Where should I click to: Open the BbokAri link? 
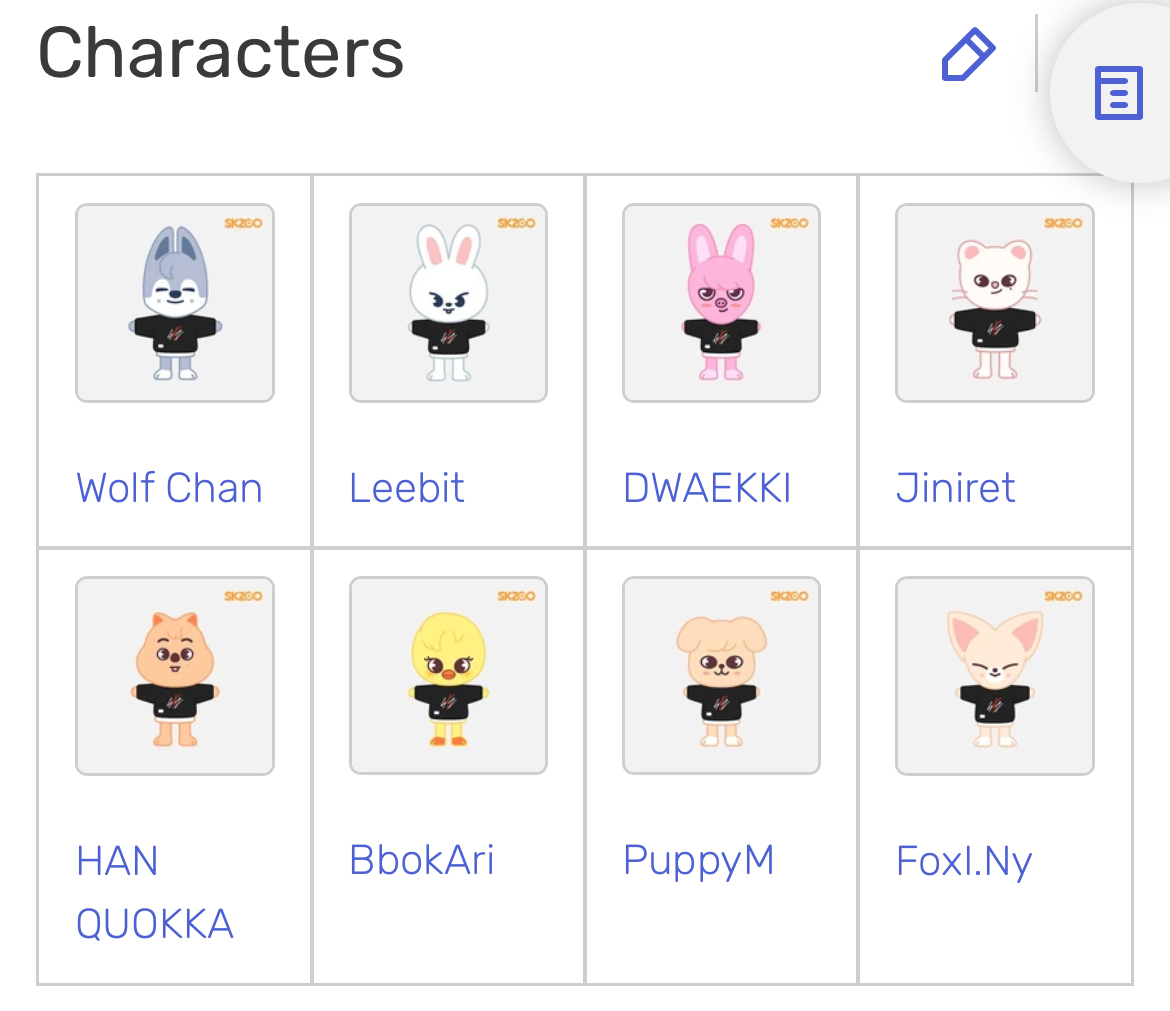pyautogui.click(x=421, y=860)
